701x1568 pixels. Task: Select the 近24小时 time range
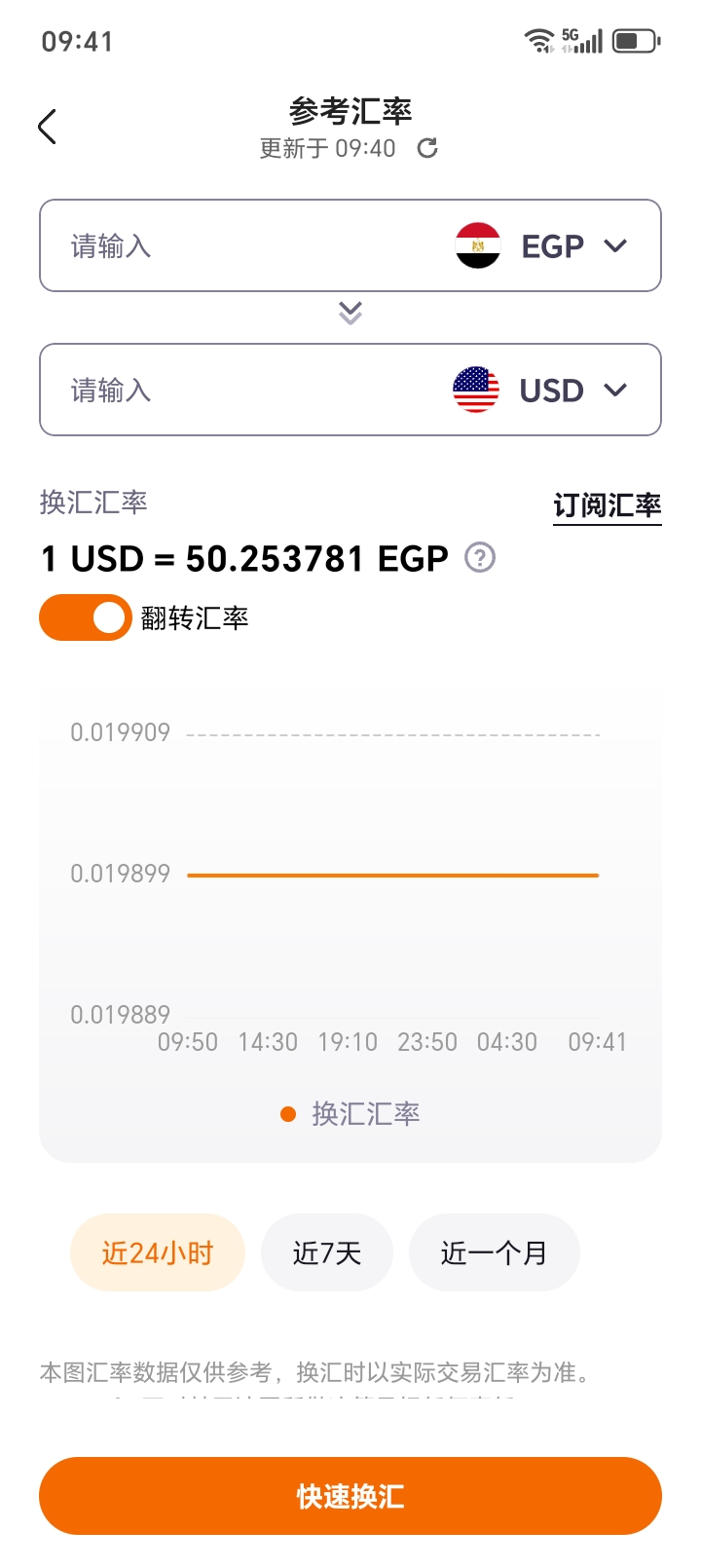coord(157,1252)
